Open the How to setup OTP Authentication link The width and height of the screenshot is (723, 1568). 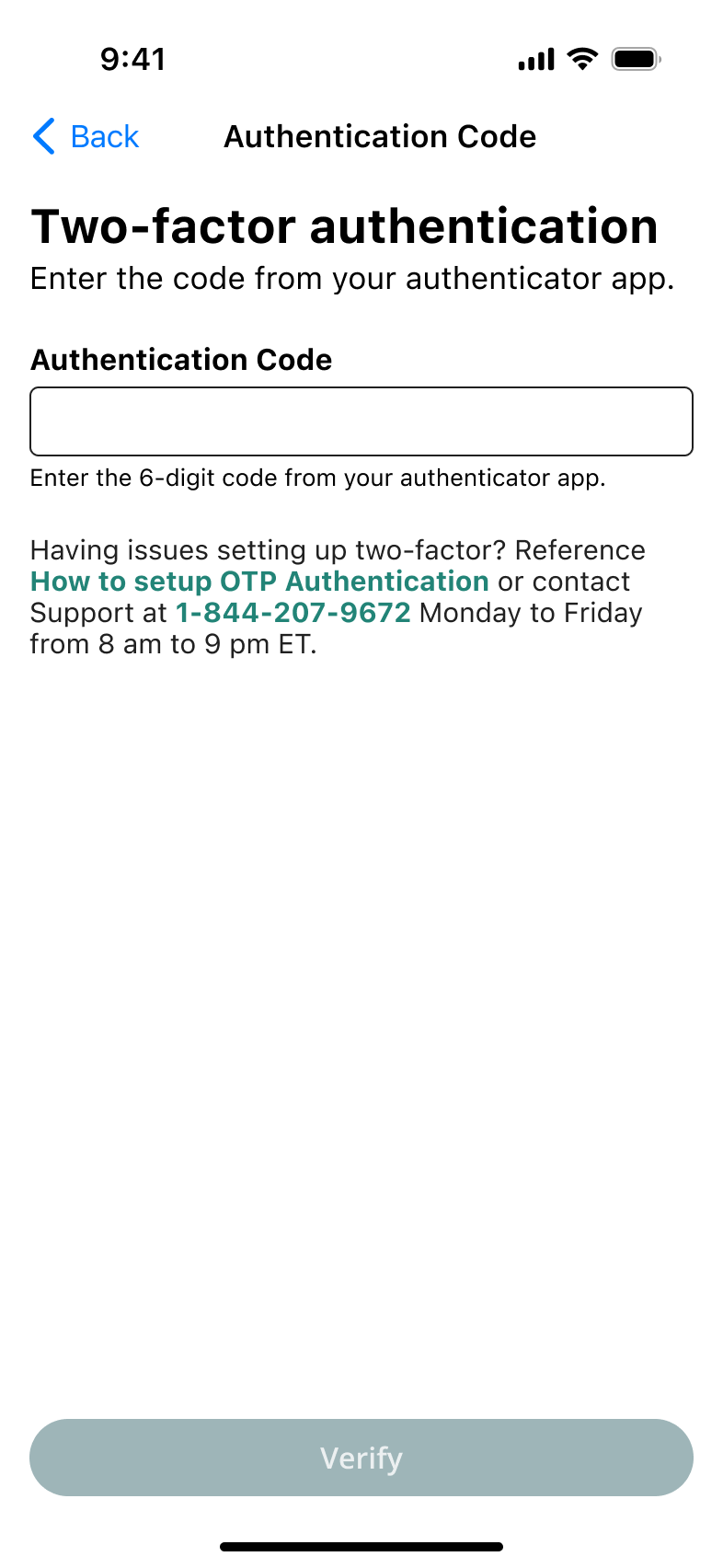click(x=259, y=581)
